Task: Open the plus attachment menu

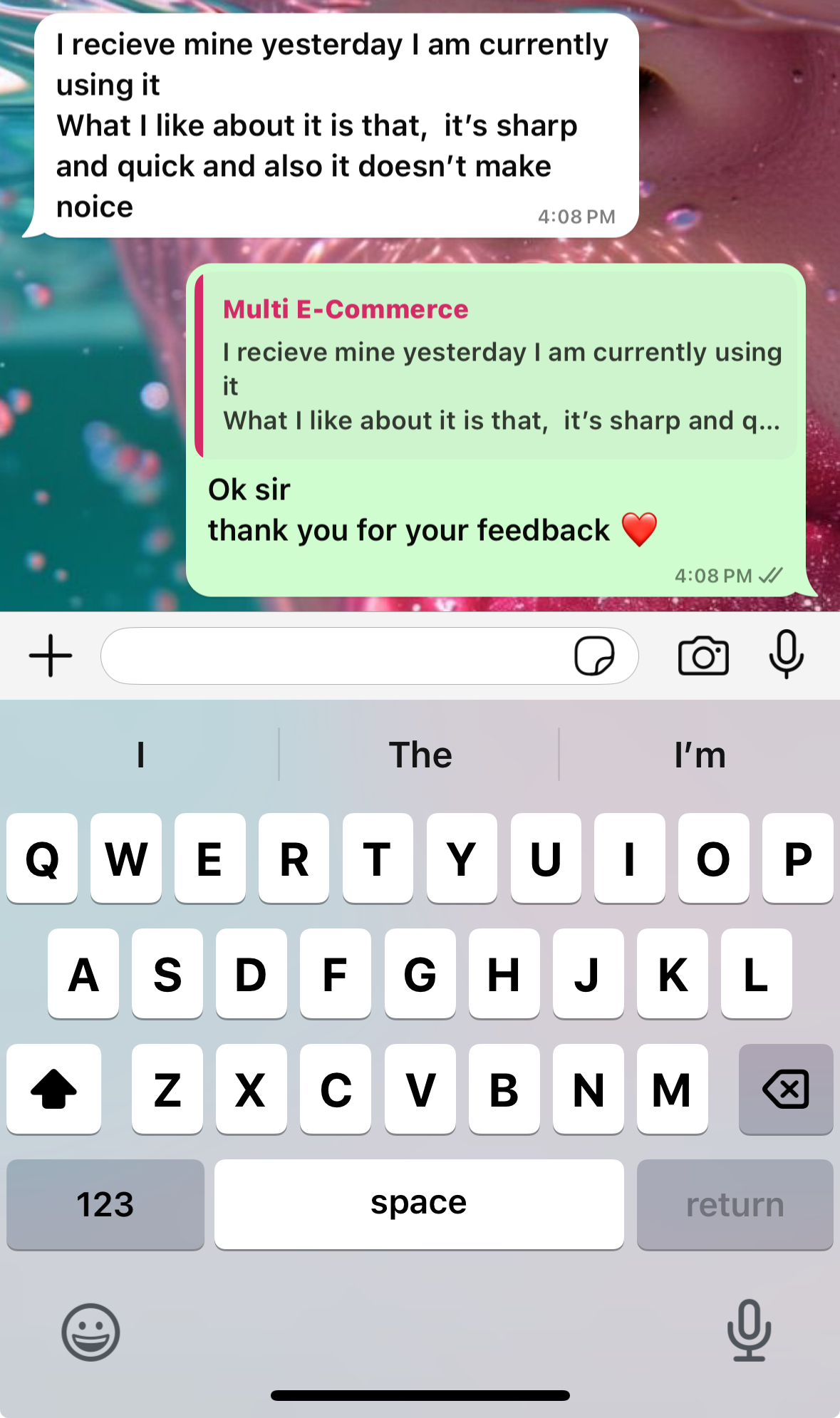Action: coord(51,656)
